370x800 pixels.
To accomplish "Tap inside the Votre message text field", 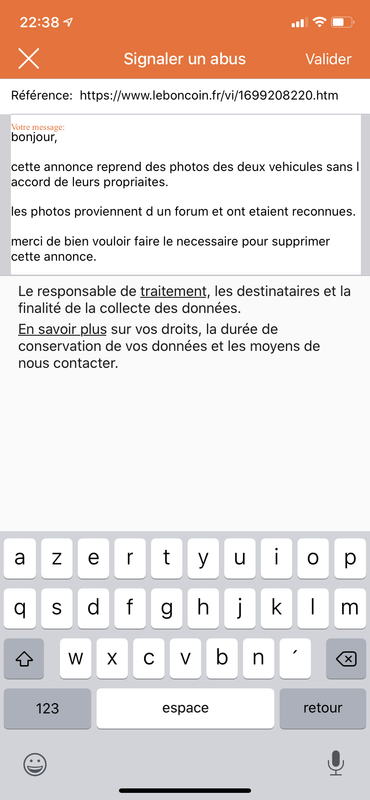I will point(185,195).
